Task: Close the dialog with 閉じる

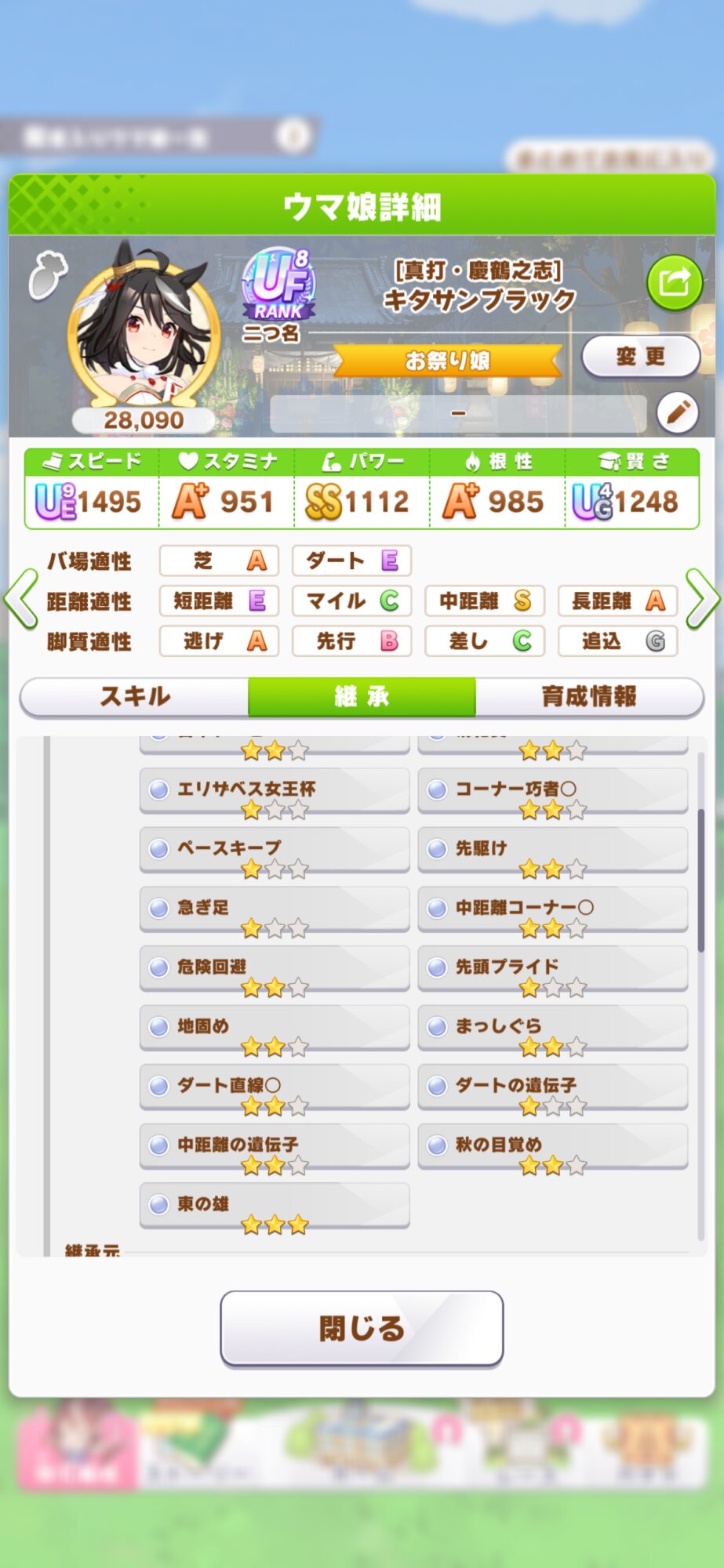Action: (362, 1328)
